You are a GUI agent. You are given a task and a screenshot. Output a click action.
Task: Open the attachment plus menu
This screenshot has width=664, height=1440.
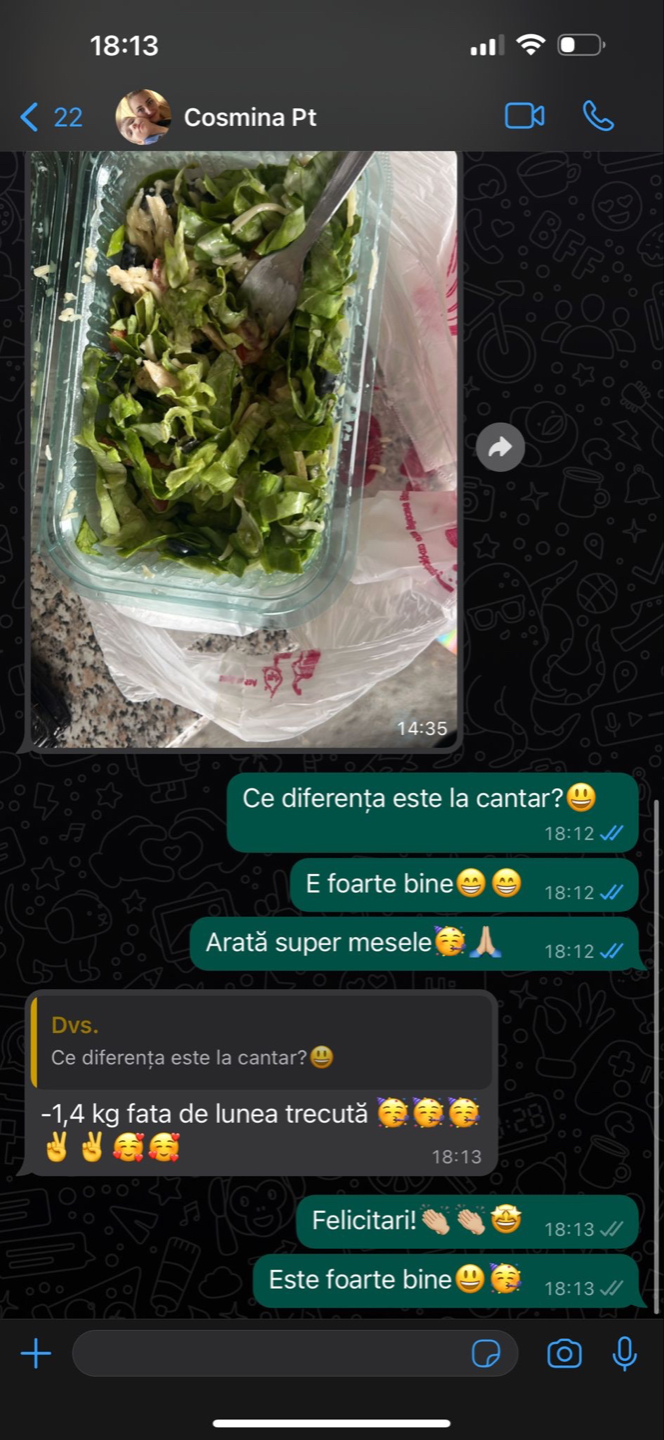pos(36,1354)
